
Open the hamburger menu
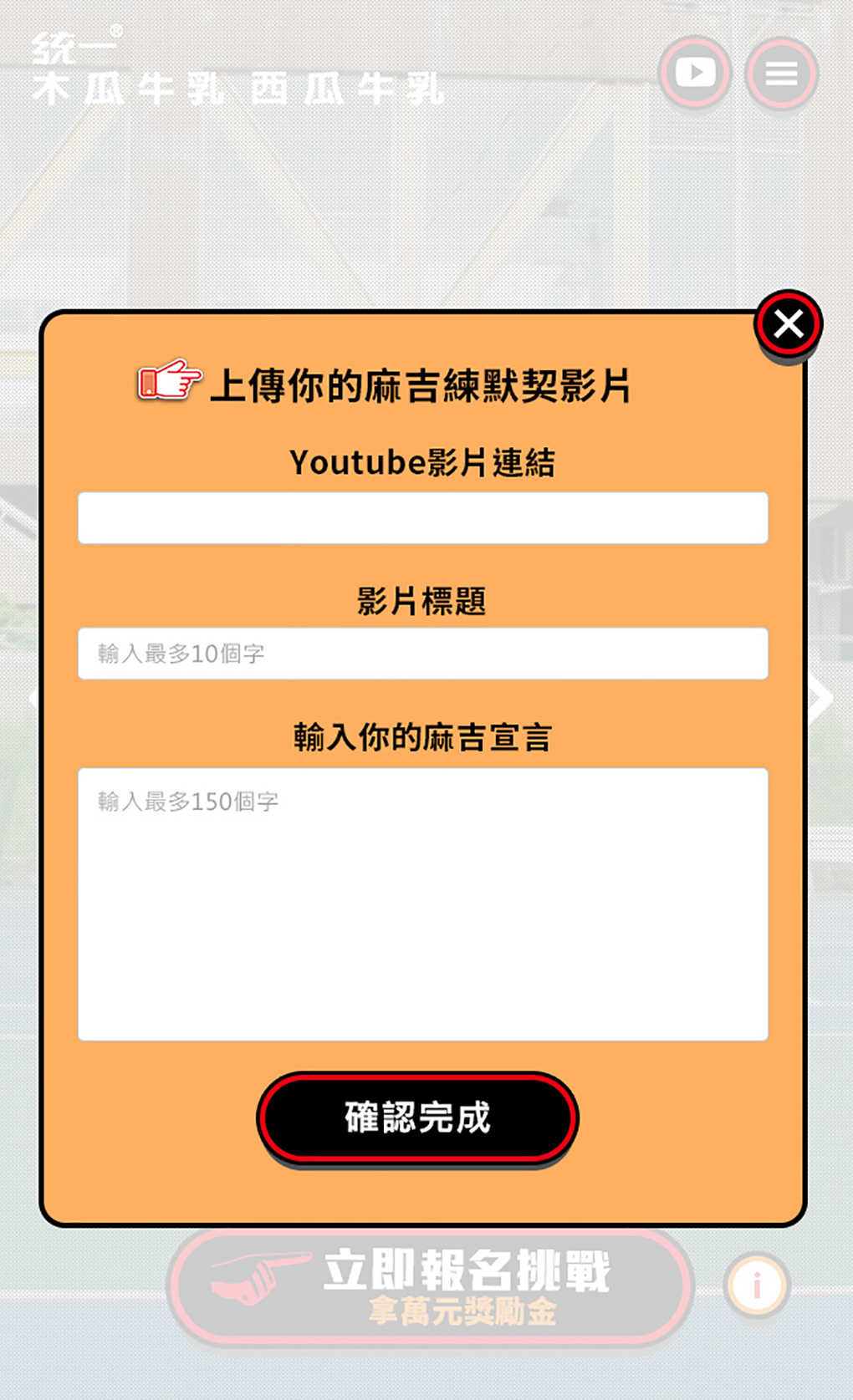[x=781, y=74]
